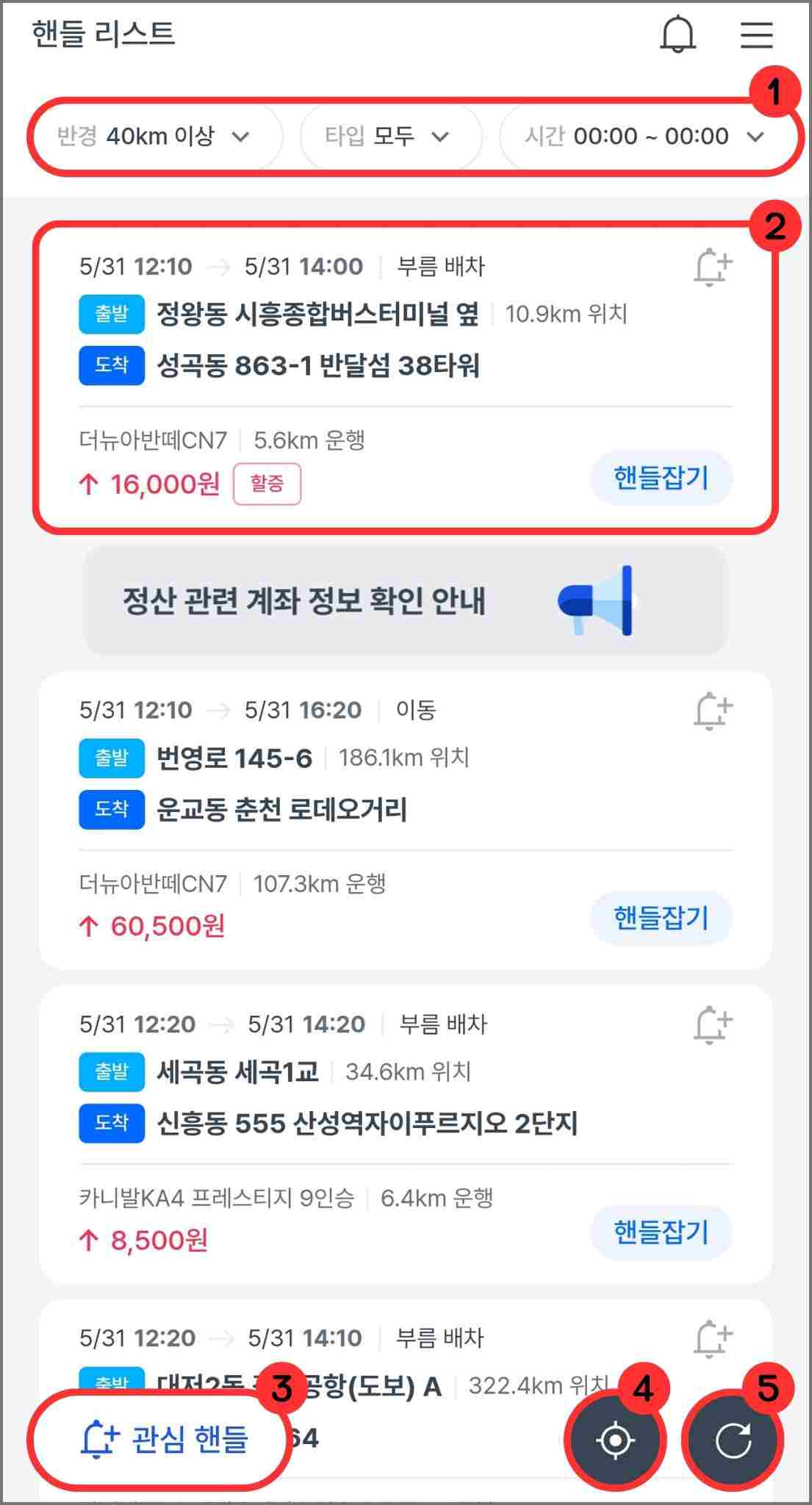812x1505 pixels.
Task: Open the 핸들 리스트 title menu
Action: (x=103, y=33)
